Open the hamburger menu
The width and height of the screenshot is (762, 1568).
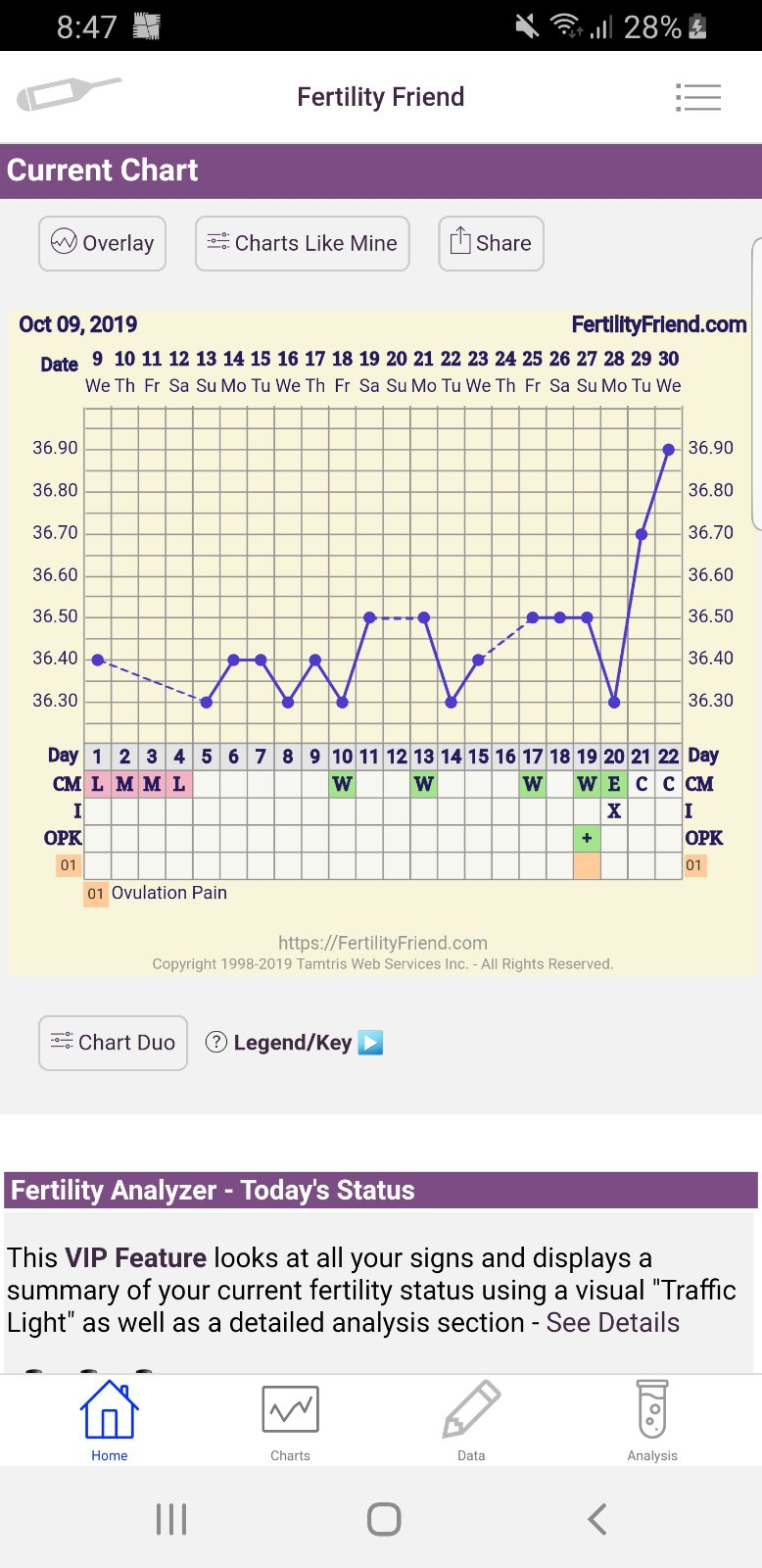click(x=697, y=97)
